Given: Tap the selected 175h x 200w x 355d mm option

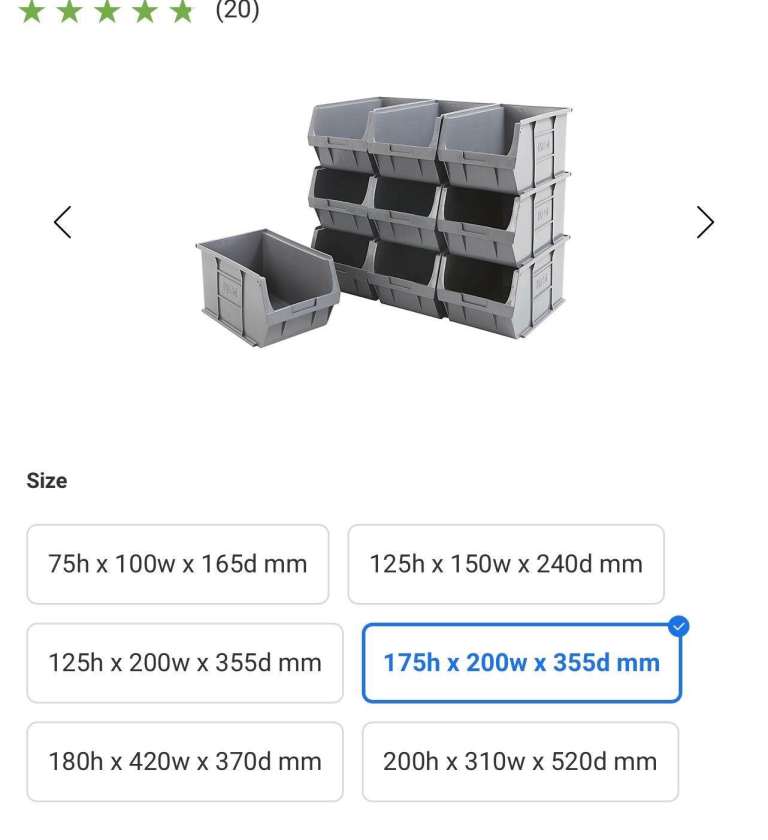Looking at the screenshot, I should [x=522, y=663].
